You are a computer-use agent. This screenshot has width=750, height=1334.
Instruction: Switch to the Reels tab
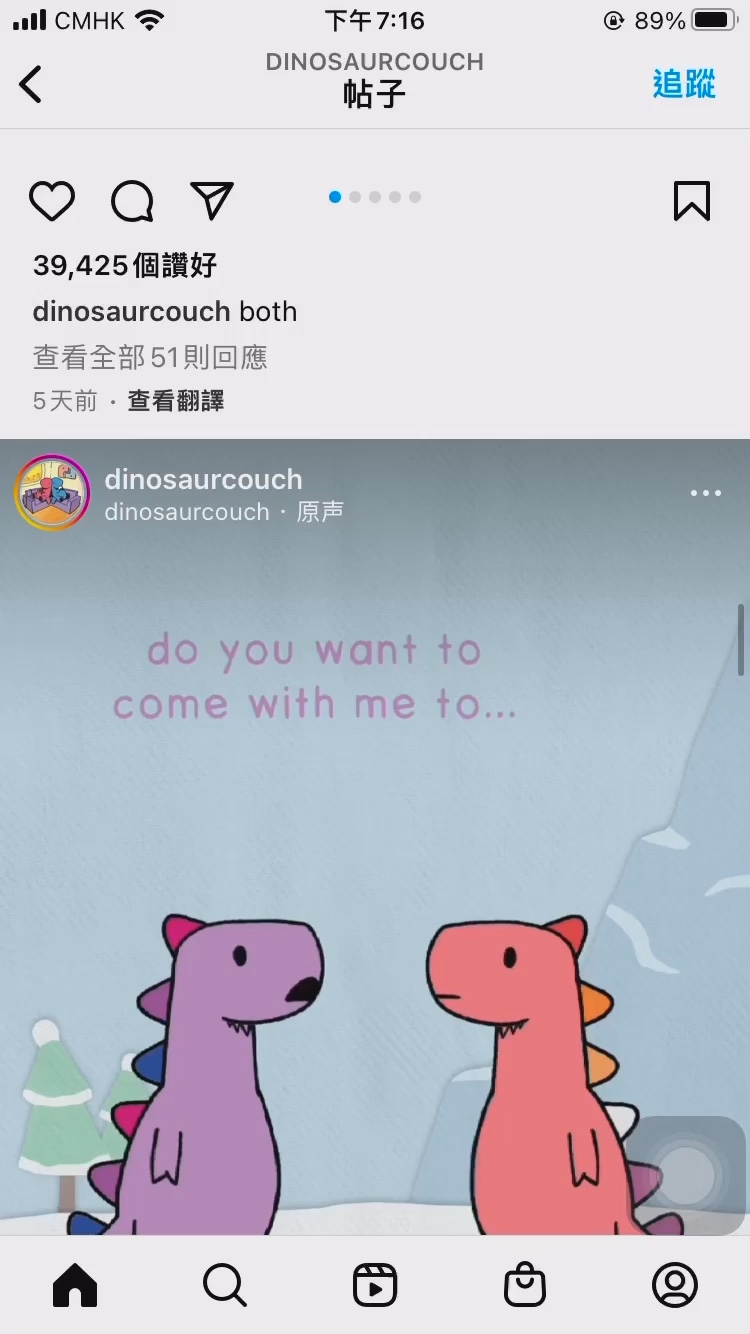tap(375, 1284)
